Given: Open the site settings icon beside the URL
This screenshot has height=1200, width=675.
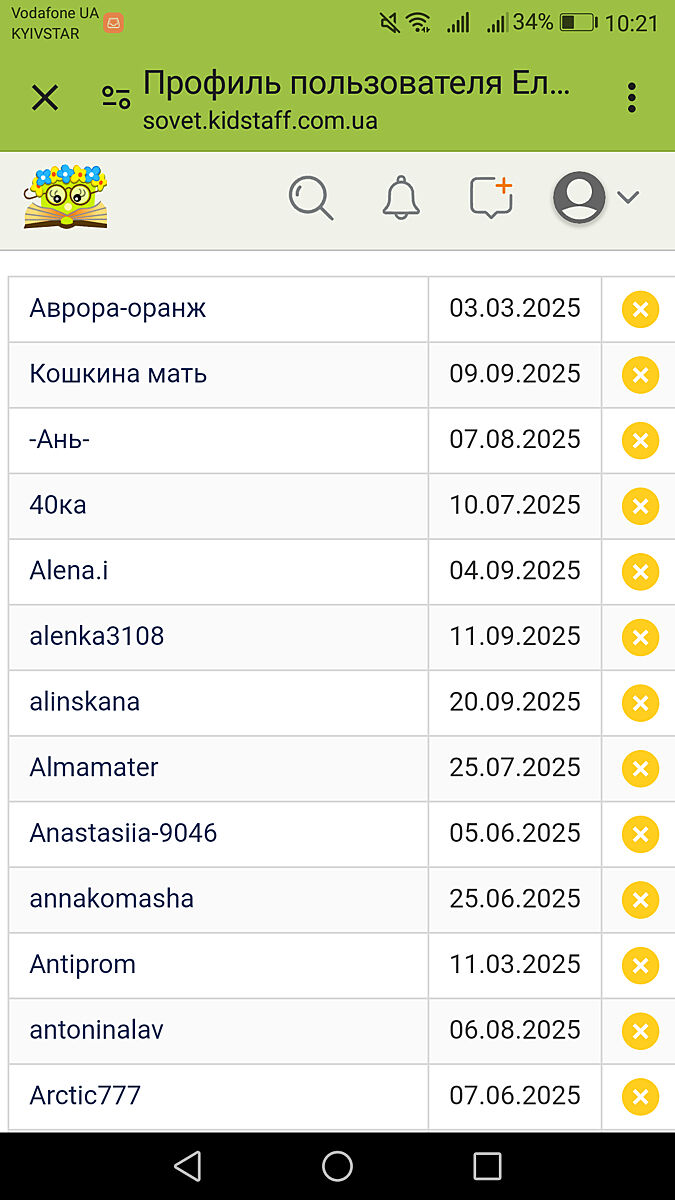Looking at the screenshot, I should pos(116,97).
